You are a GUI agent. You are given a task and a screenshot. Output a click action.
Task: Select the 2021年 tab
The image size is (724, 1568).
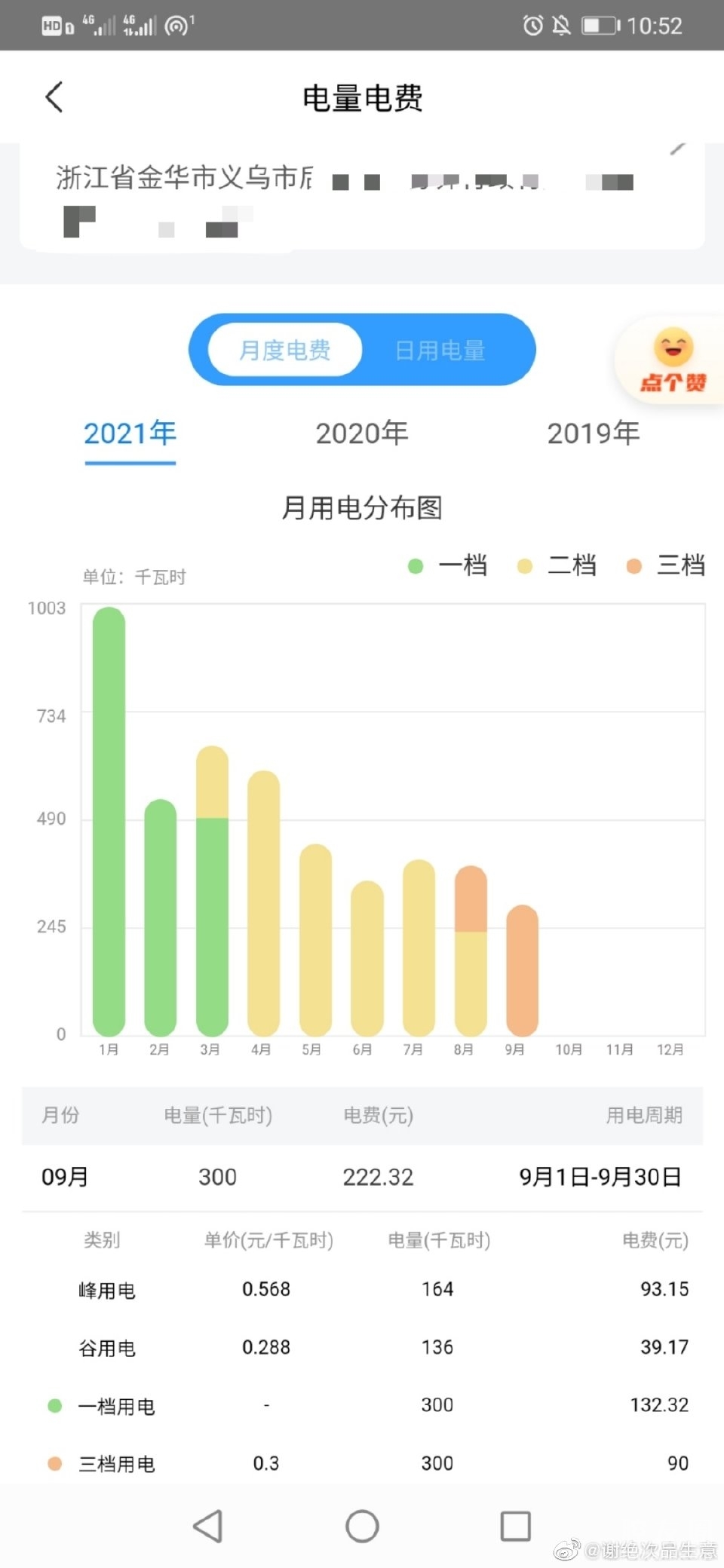click(x=130, y=433)
